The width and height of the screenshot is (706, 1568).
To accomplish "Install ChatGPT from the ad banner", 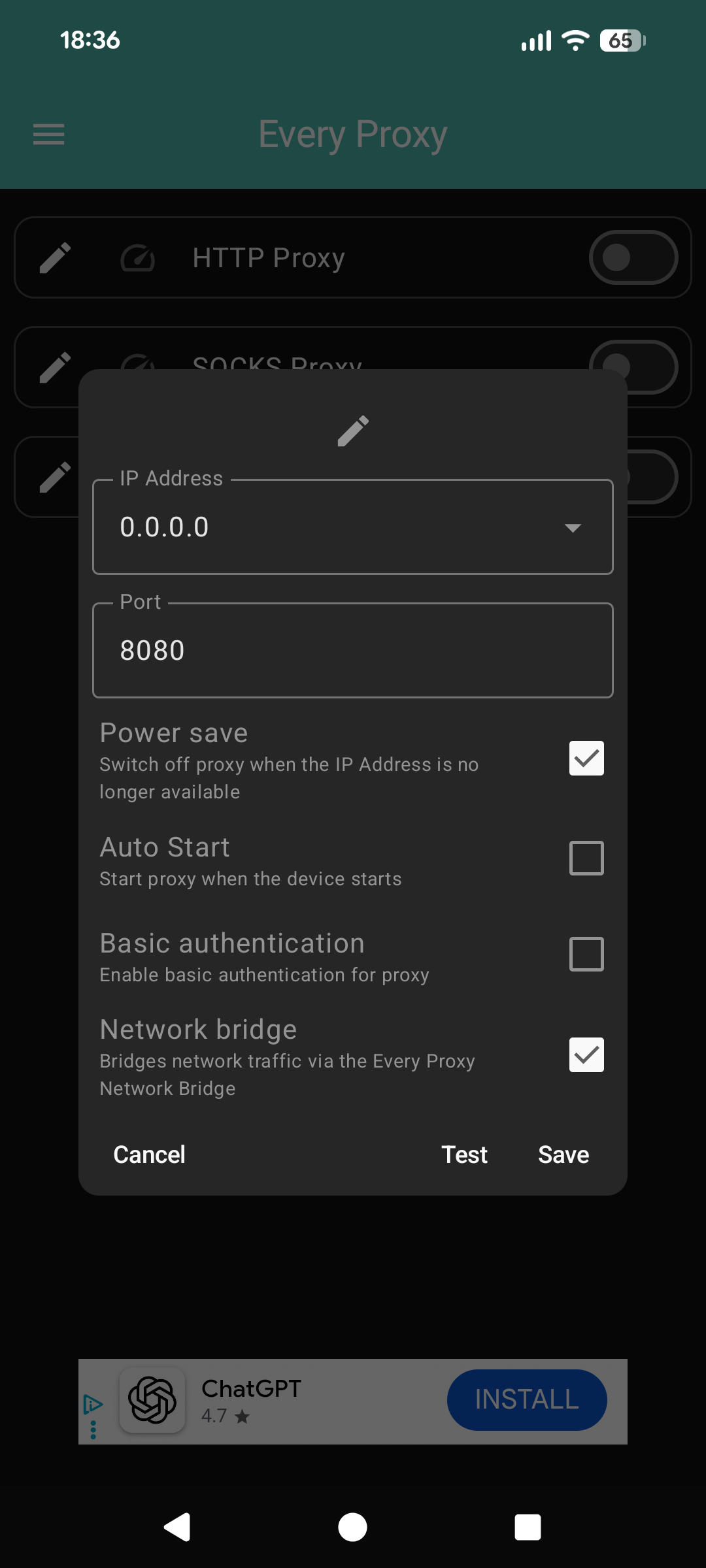I will coord(527,1399).
